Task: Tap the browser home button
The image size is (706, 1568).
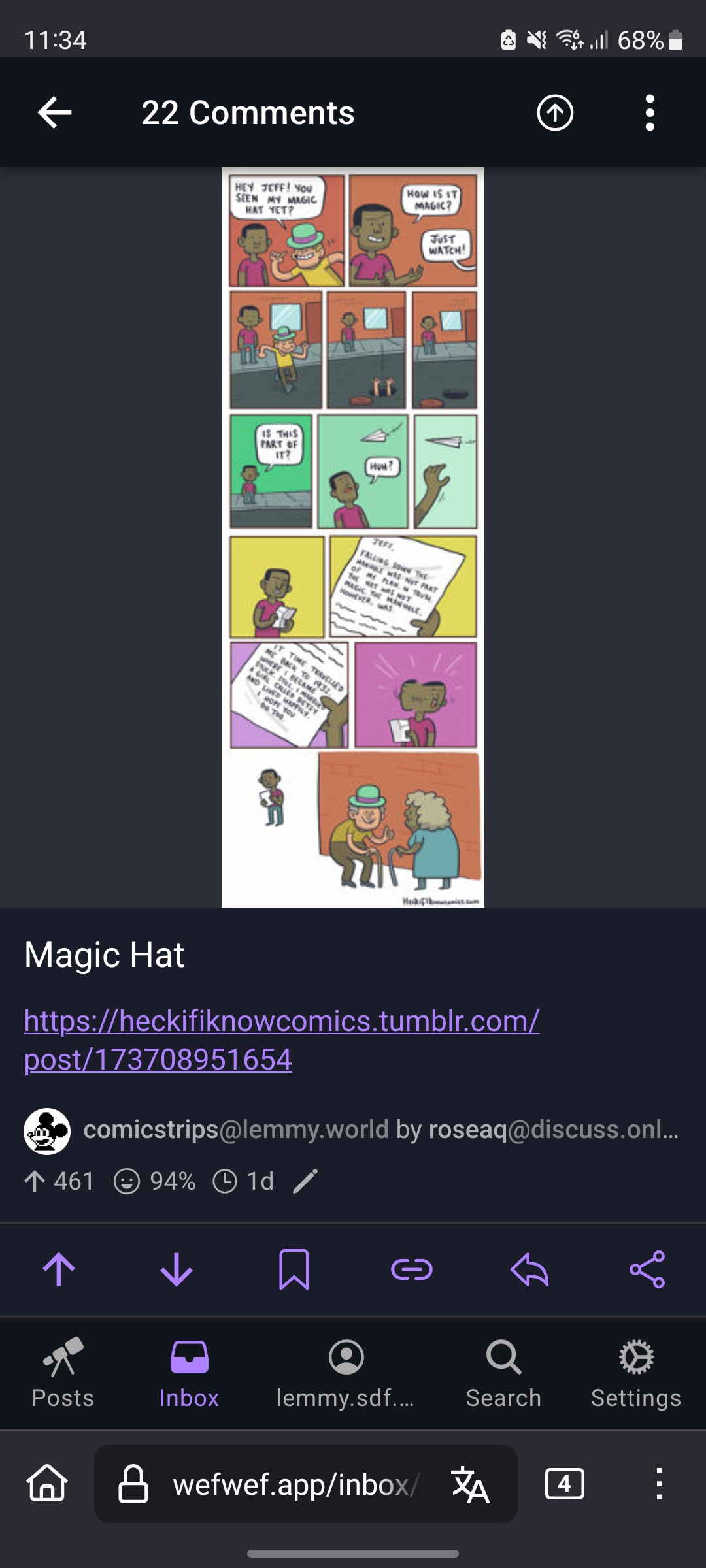Action: point(47,1484)
